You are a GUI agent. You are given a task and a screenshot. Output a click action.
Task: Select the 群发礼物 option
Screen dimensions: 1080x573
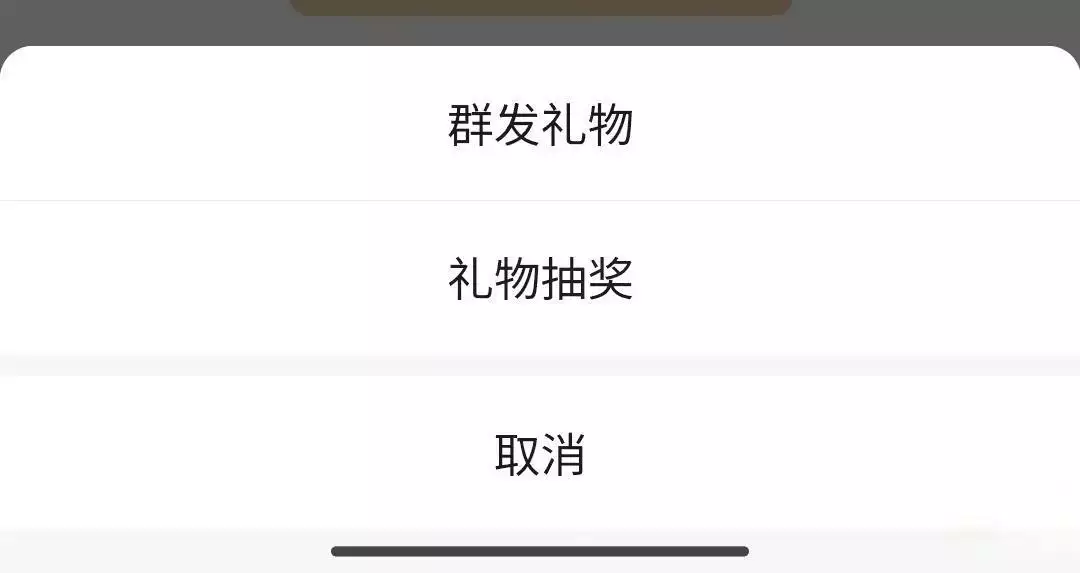click(540, 126)
